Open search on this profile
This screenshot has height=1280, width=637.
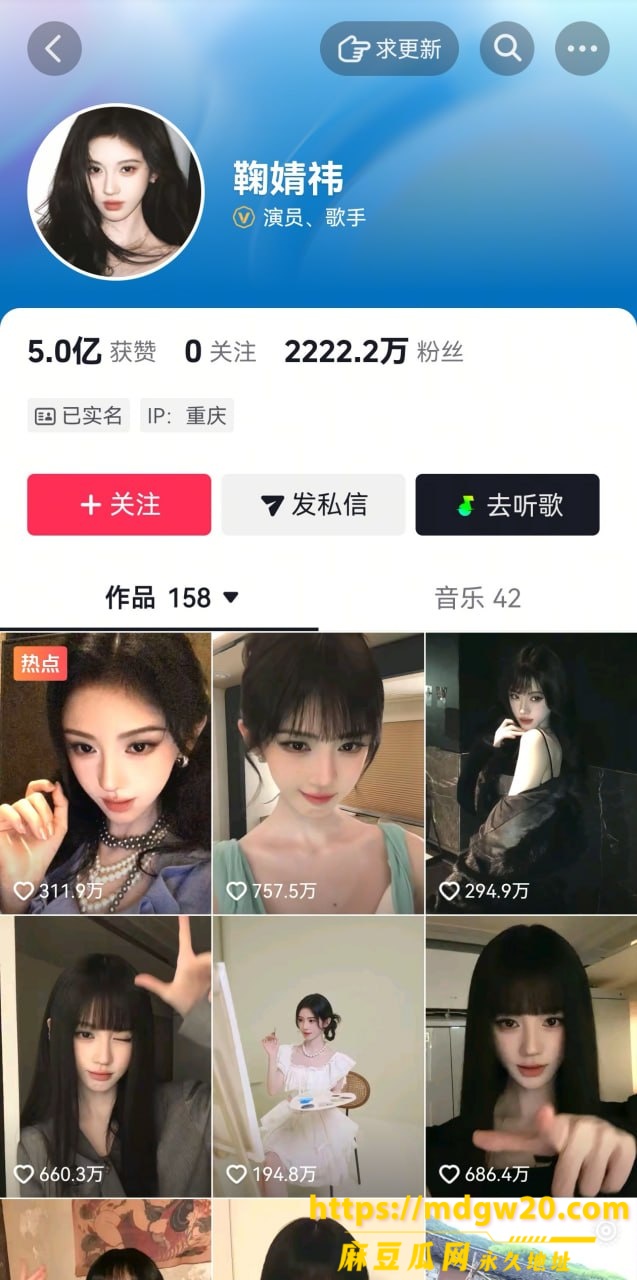click(x=507, y=49)
